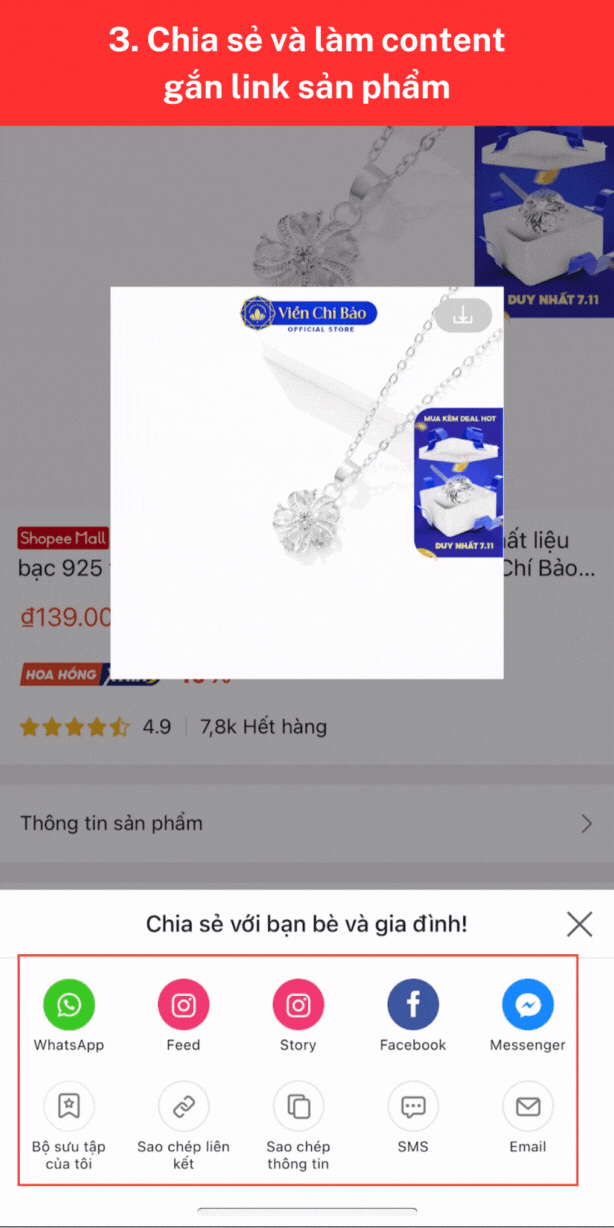The width and height of the screenshot is (614, 1228).
Task: Share the product via WhatsApp
Action: click(69, 1005)
